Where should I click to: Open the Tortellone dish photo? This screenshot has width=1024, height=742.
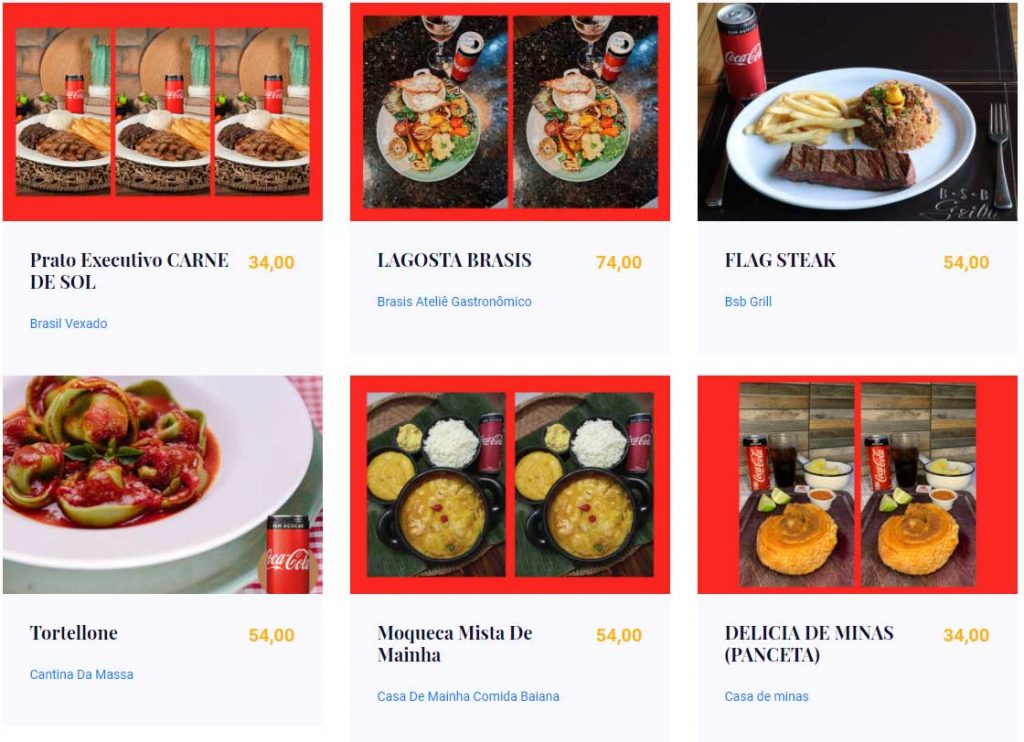click(x=163, y=485)
